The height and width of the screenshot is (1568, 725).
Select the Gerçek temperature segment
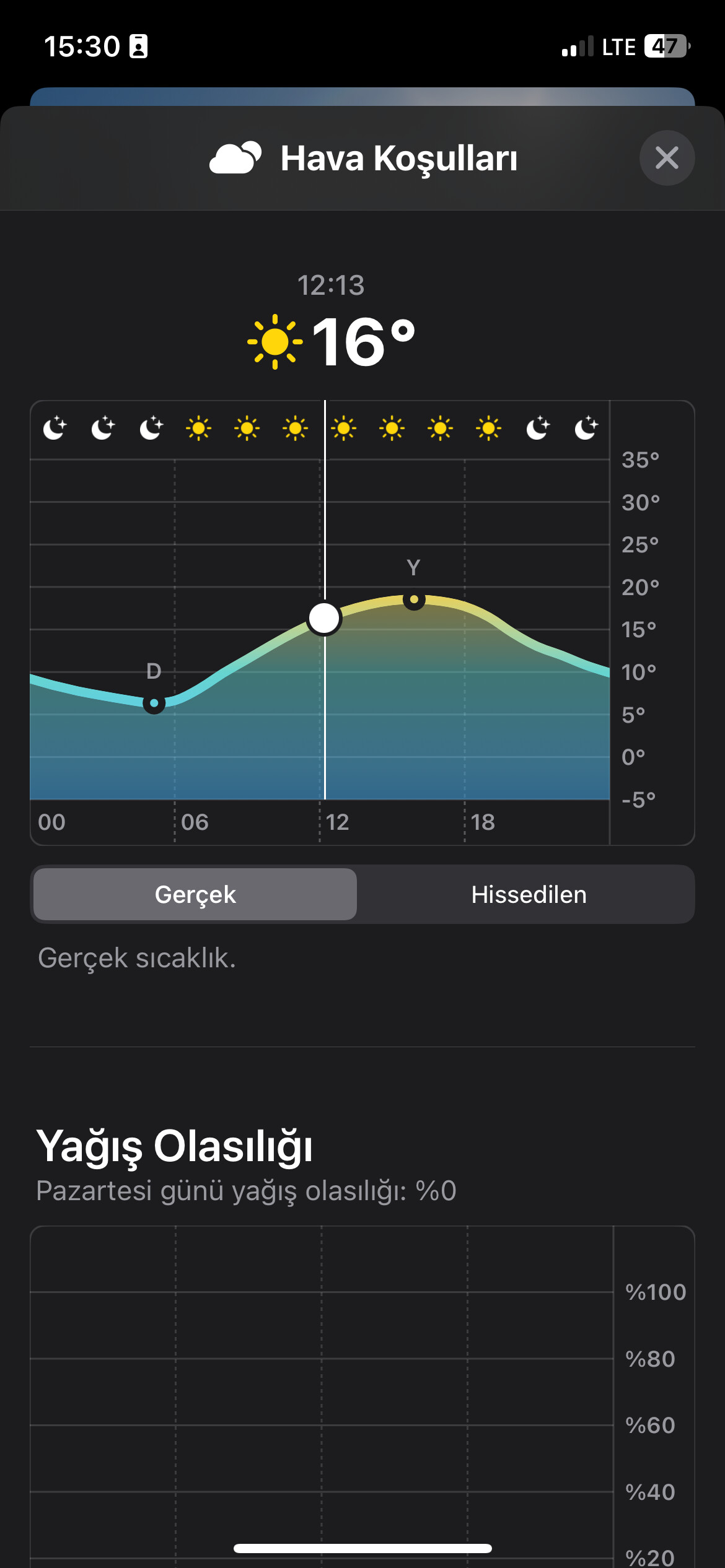pos(195,894)
